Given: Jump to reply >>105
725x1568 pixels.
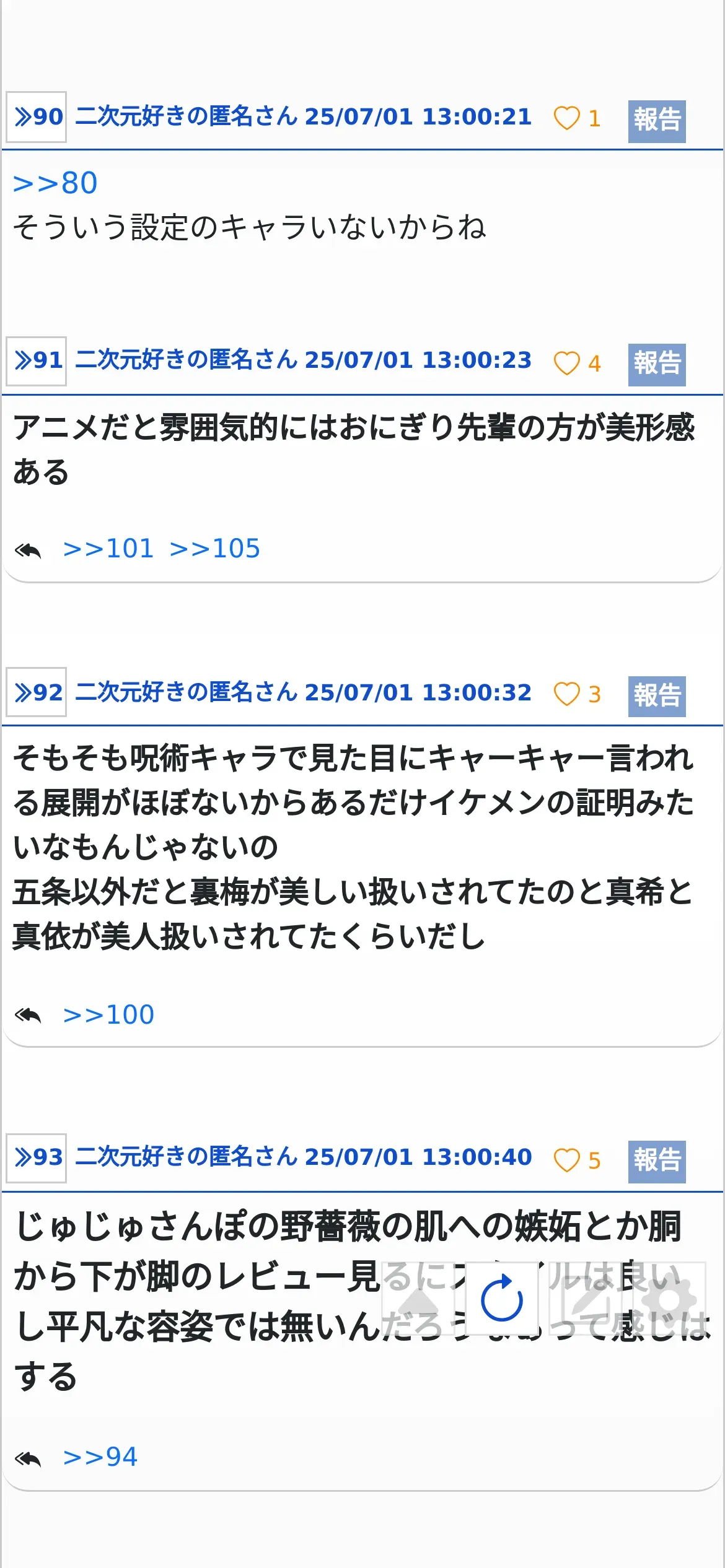Looking at the screenshot, I should 214,549.
